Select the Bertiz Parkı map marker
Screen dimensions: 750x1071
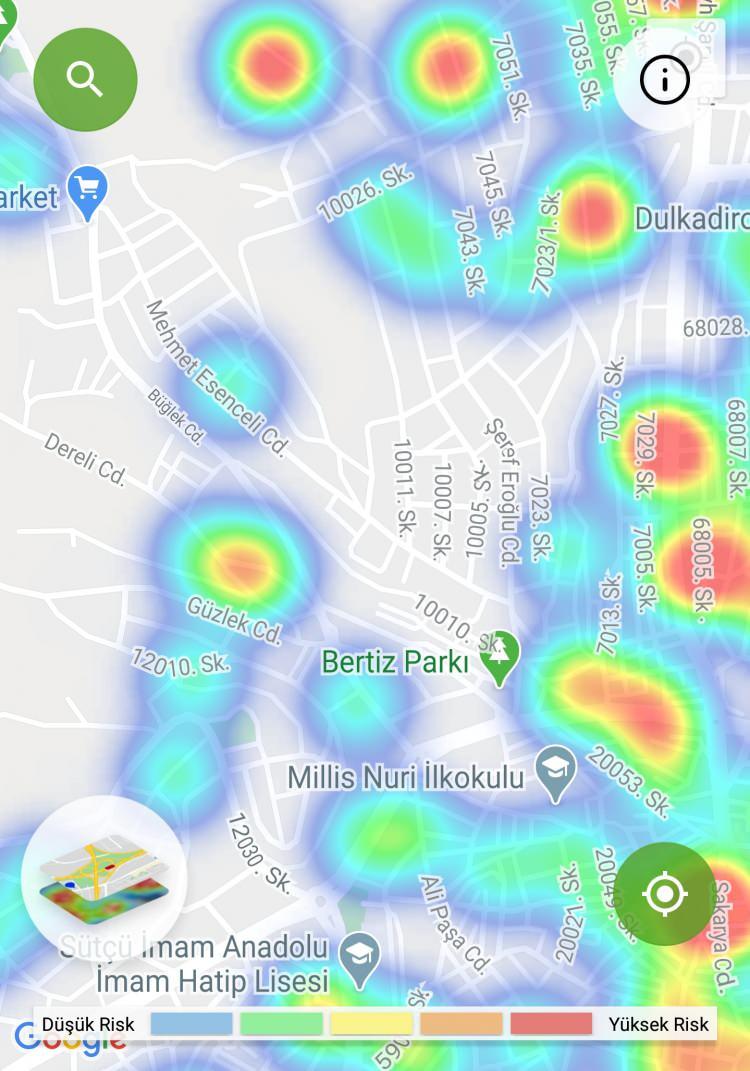(500, 655)
